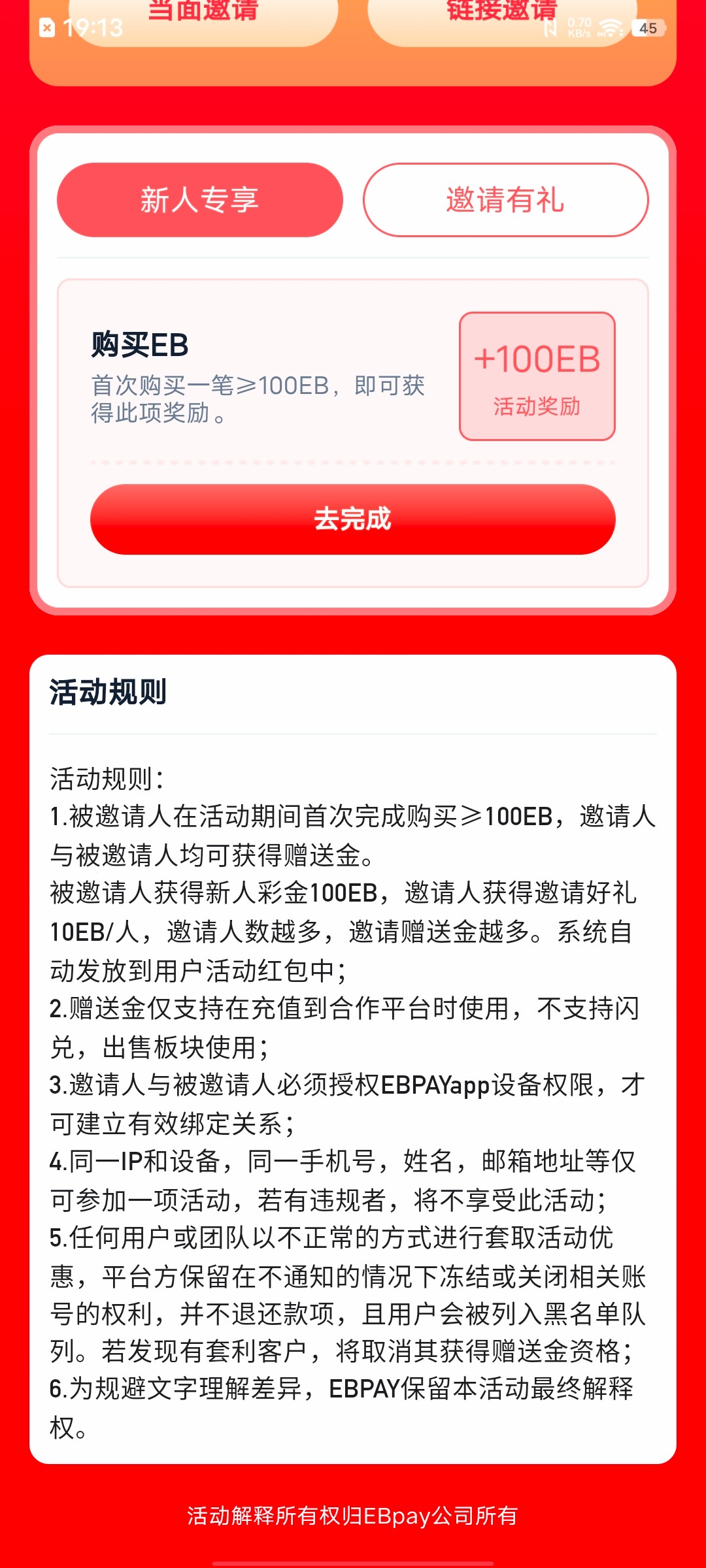
Task: Switch to the 新人专享 tab
Action: tap(200, 200)
